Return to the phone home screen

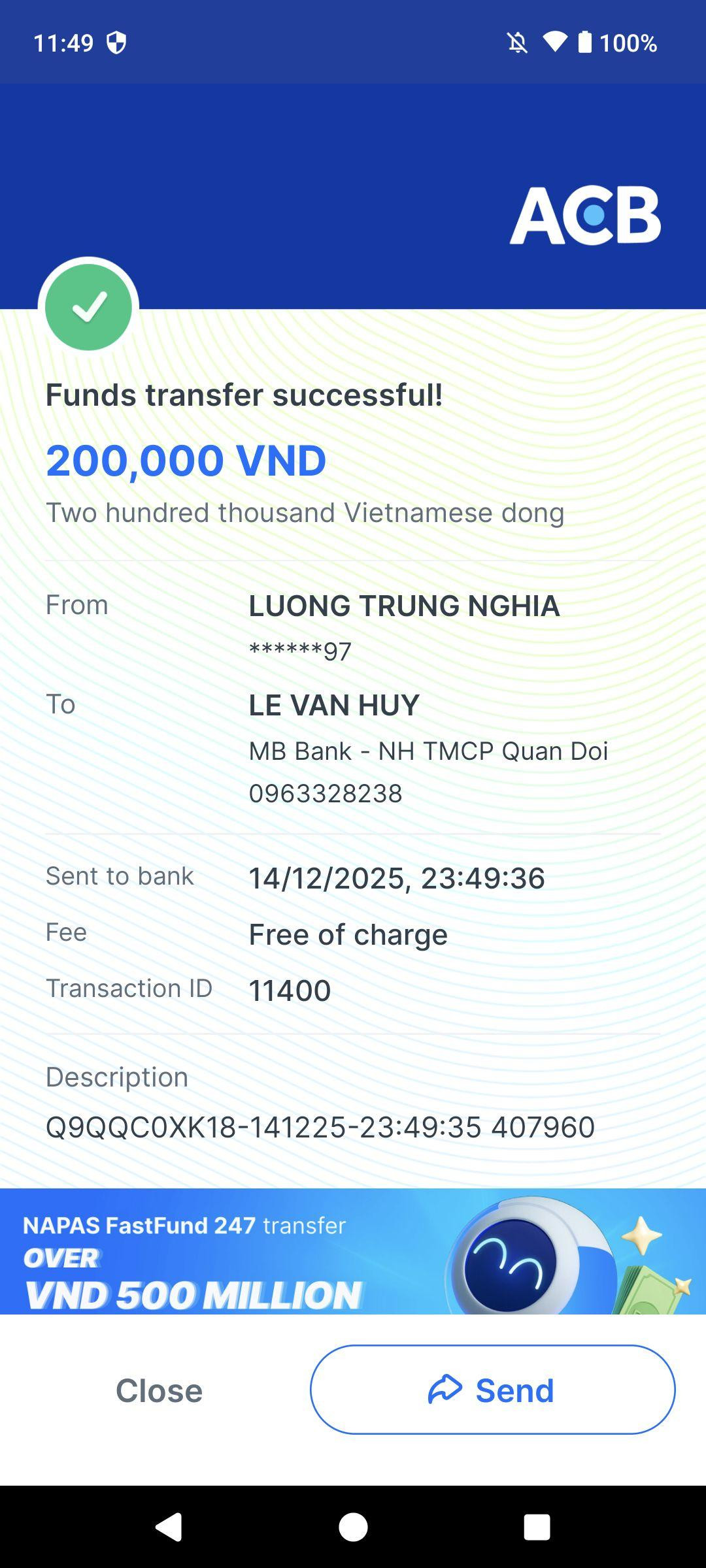[353, 1527]
